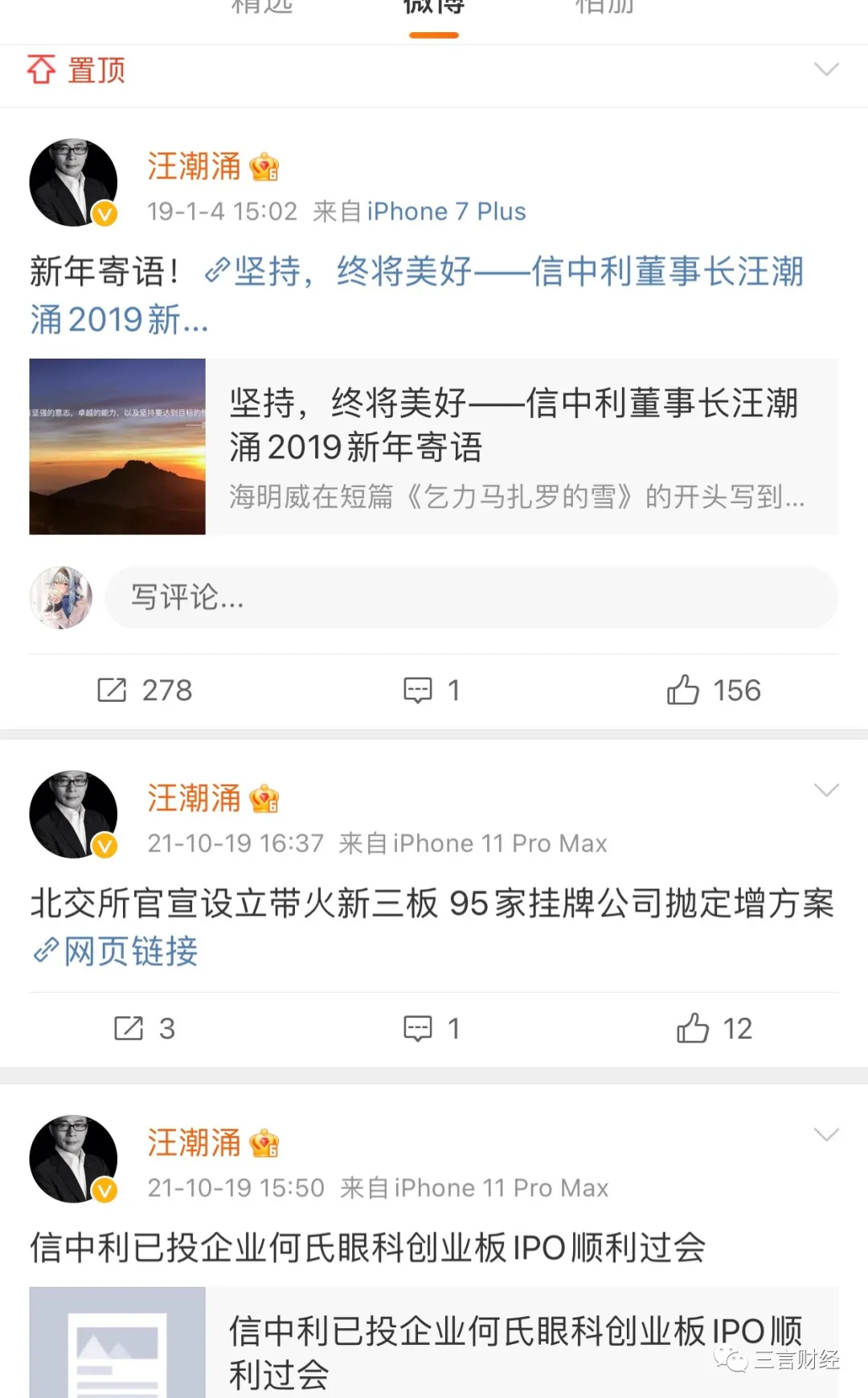Open comments on the 北交所 post
The image size is (868, 1398).
[432, 1029]
